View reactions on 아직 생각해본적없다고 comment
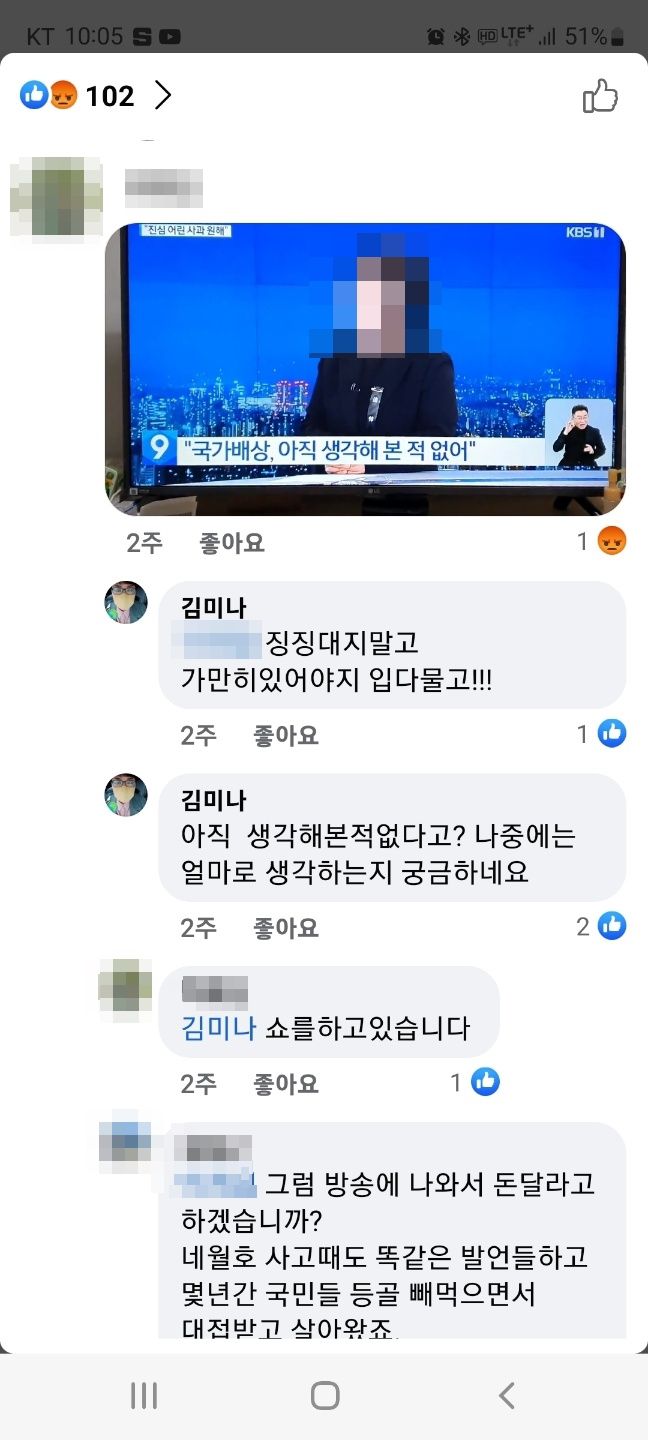This screenshot has height=1440, width=648. pos(601,927)
